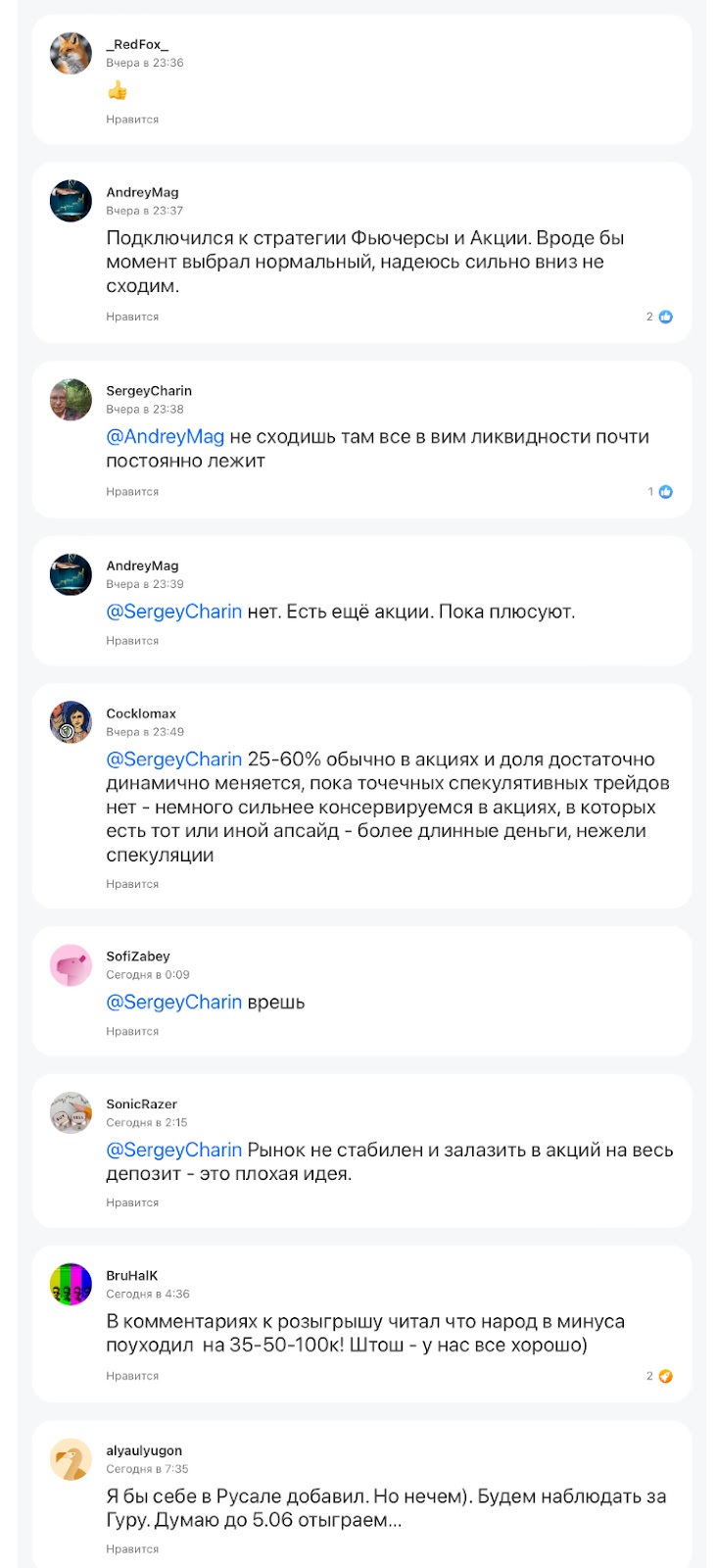716x1568 pixels.
Task: Like Cocklomax's comment about 25-60% in stocks
Action: (x=132, y=884)
